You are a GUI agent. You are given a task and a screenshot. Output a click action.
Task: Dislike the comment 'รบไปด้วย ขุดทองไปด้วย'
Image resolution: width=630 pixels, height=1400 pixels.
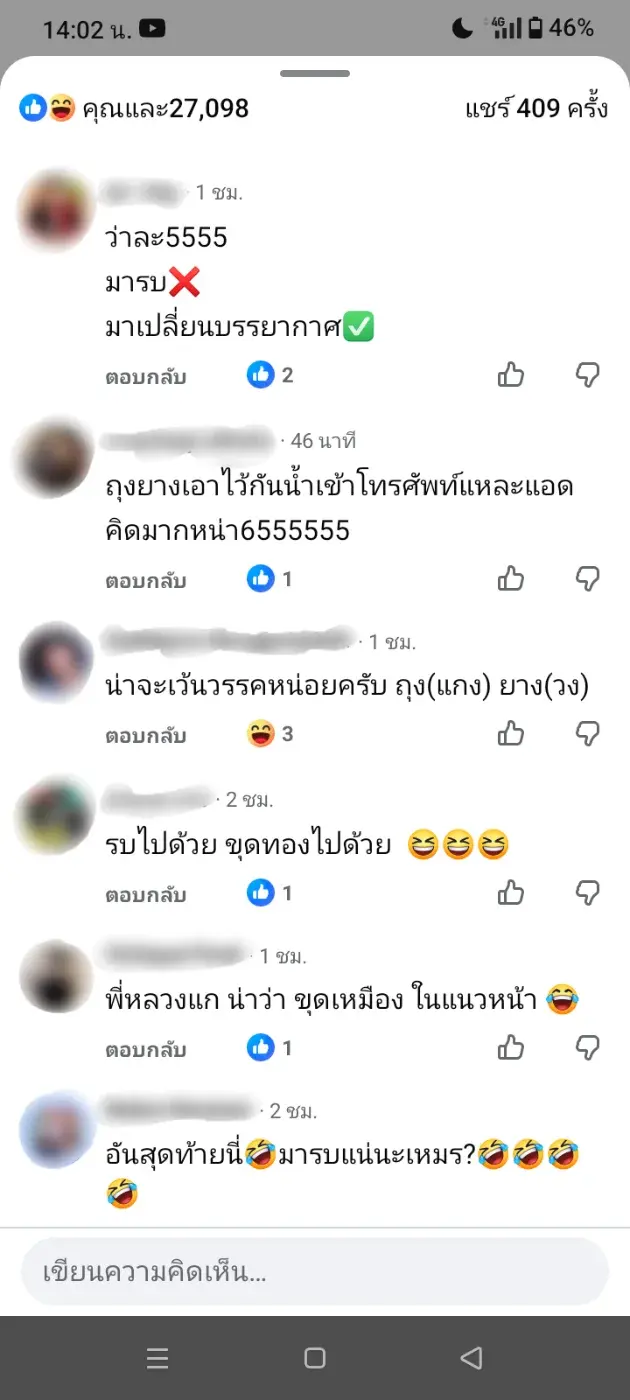point(588,892)
